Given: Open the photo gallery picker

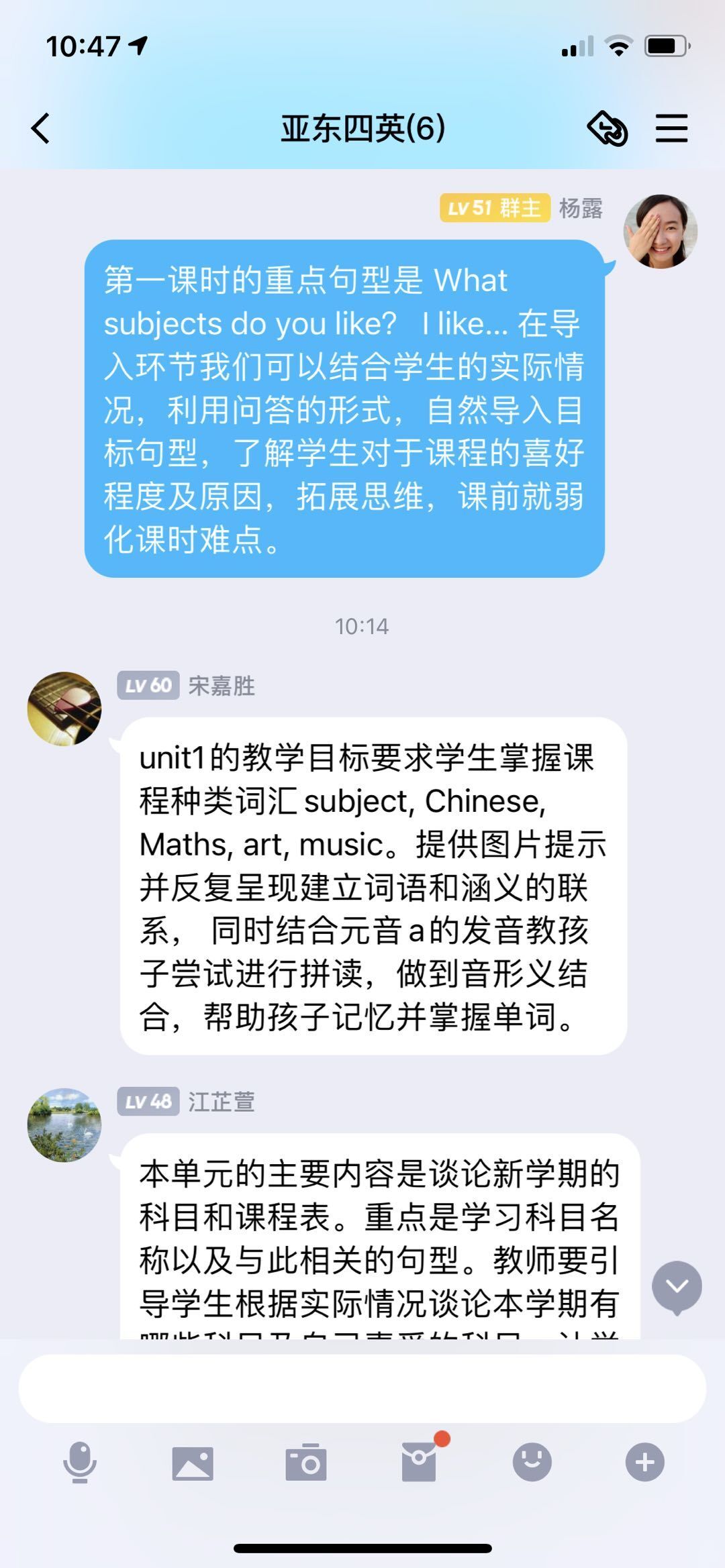Looking at the screenshot, I should (193, 1463).
